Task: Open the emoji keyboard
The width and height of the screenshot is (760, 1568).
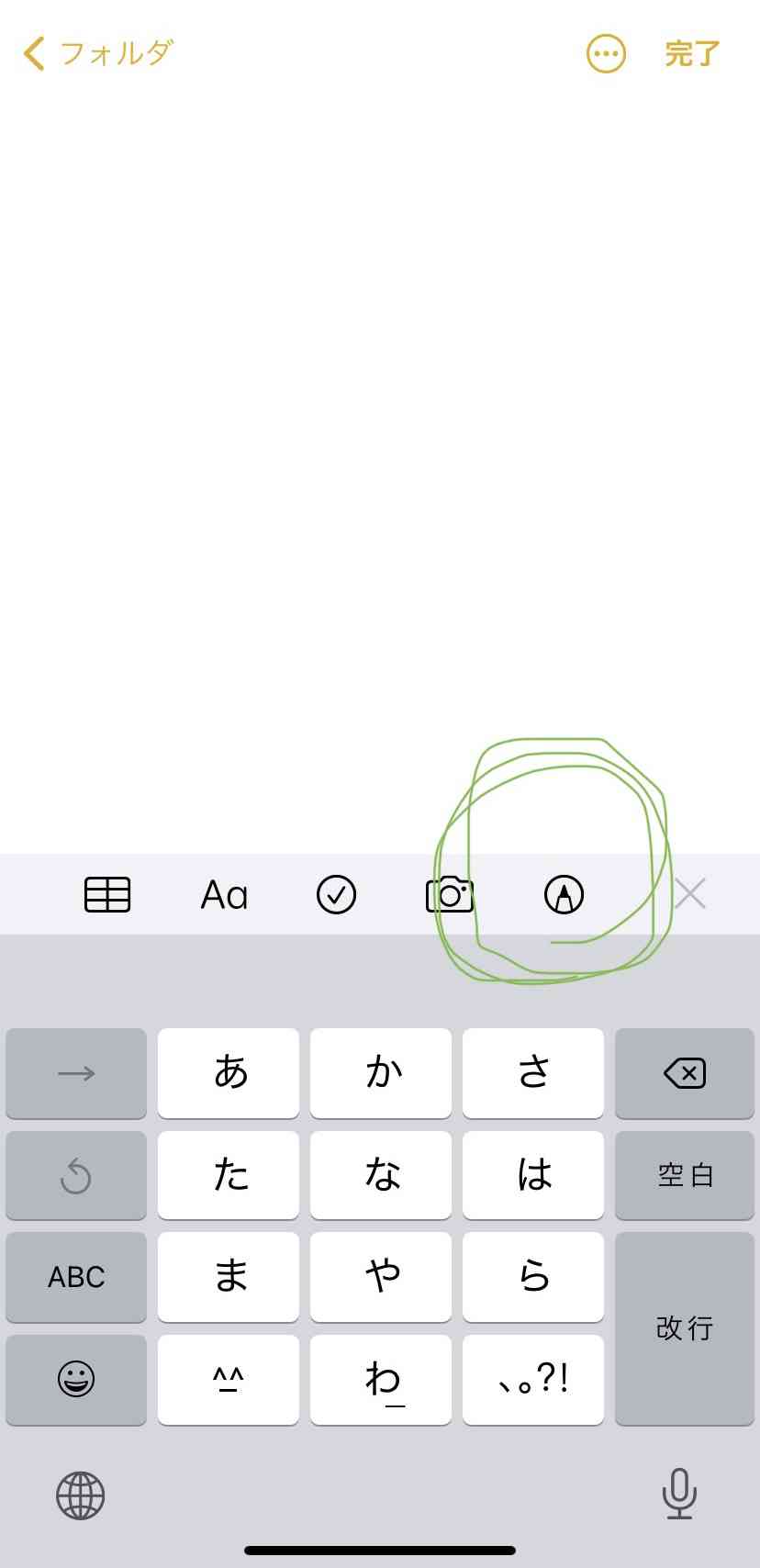Action: click(x=75, y=1379)
